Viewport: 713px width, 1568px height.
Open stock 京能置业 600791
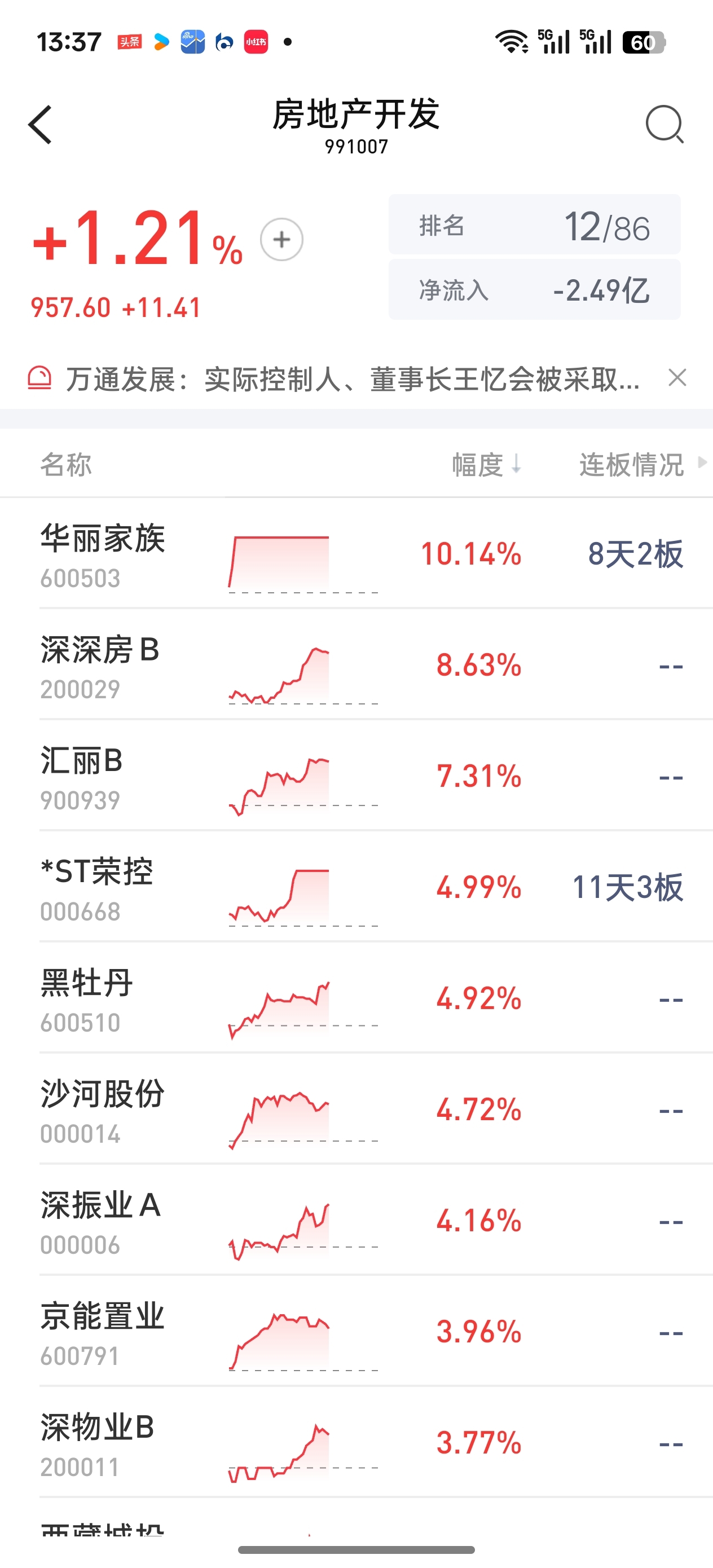click(356, 1332)
